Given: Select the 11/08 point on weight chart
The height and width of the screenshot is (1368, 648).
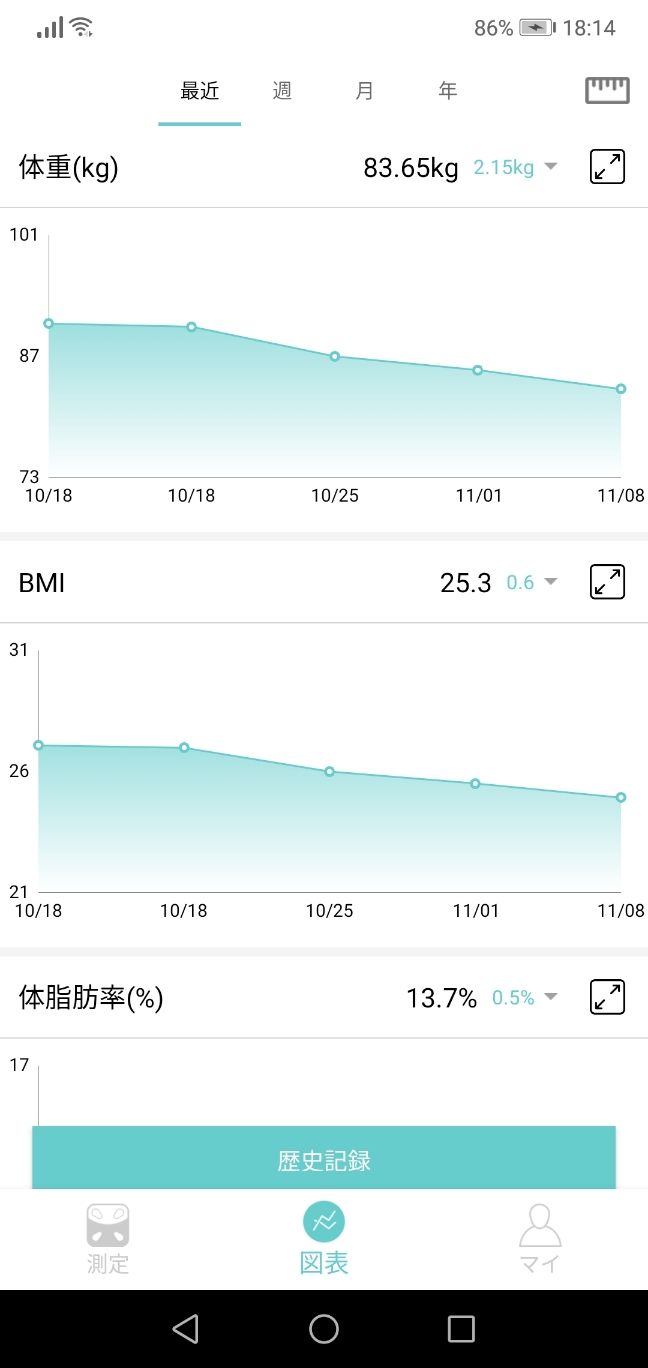Looking at the screenshot, I should click(621, 389).
